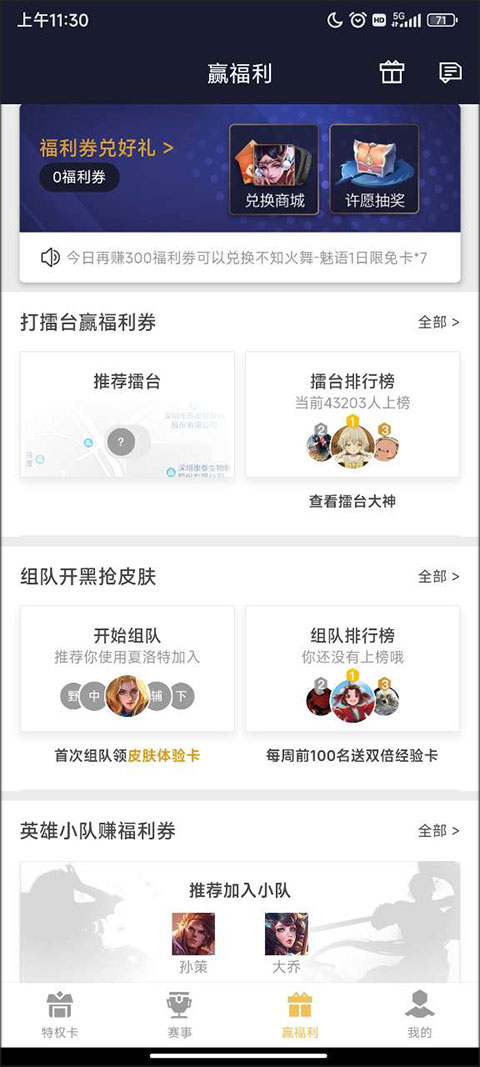This screenshot has width=480, height=1067.
Task: Select the 孙策 recommended squad
Action: tap(193, 943)
